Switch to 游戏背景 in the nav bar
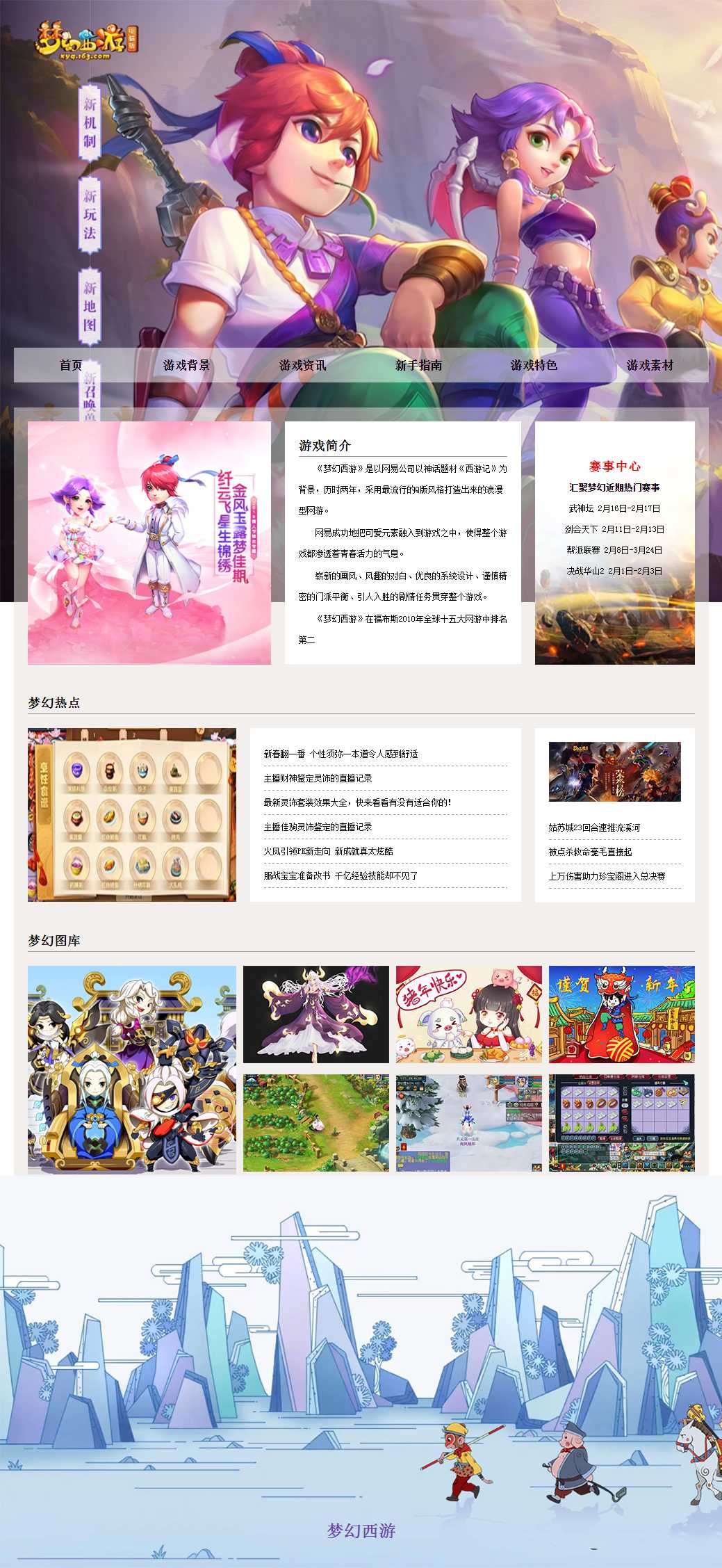722x1568 pixels. point(187,365)
